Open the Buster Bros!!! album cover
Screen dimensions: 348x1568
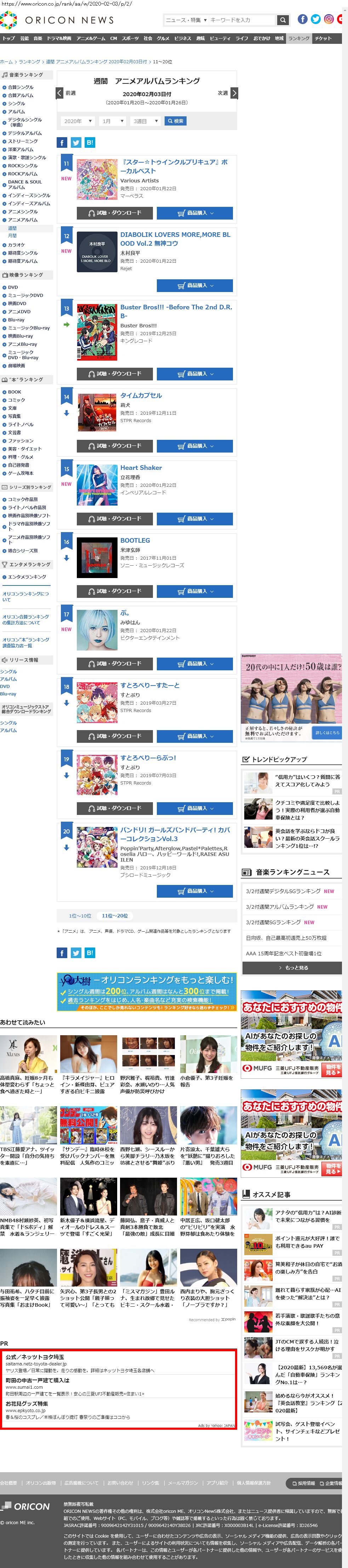point(97,332)
